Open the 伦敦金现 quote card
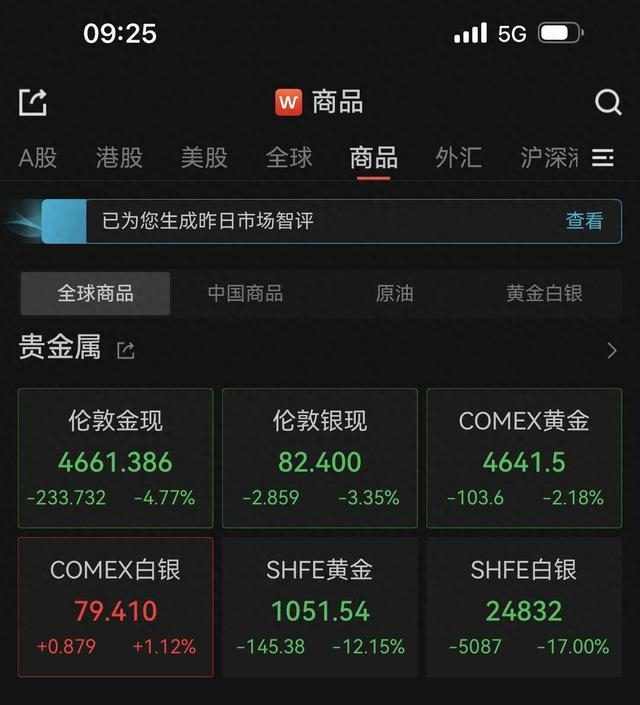This screenshot has height=705, width=640. pos(115,458)
